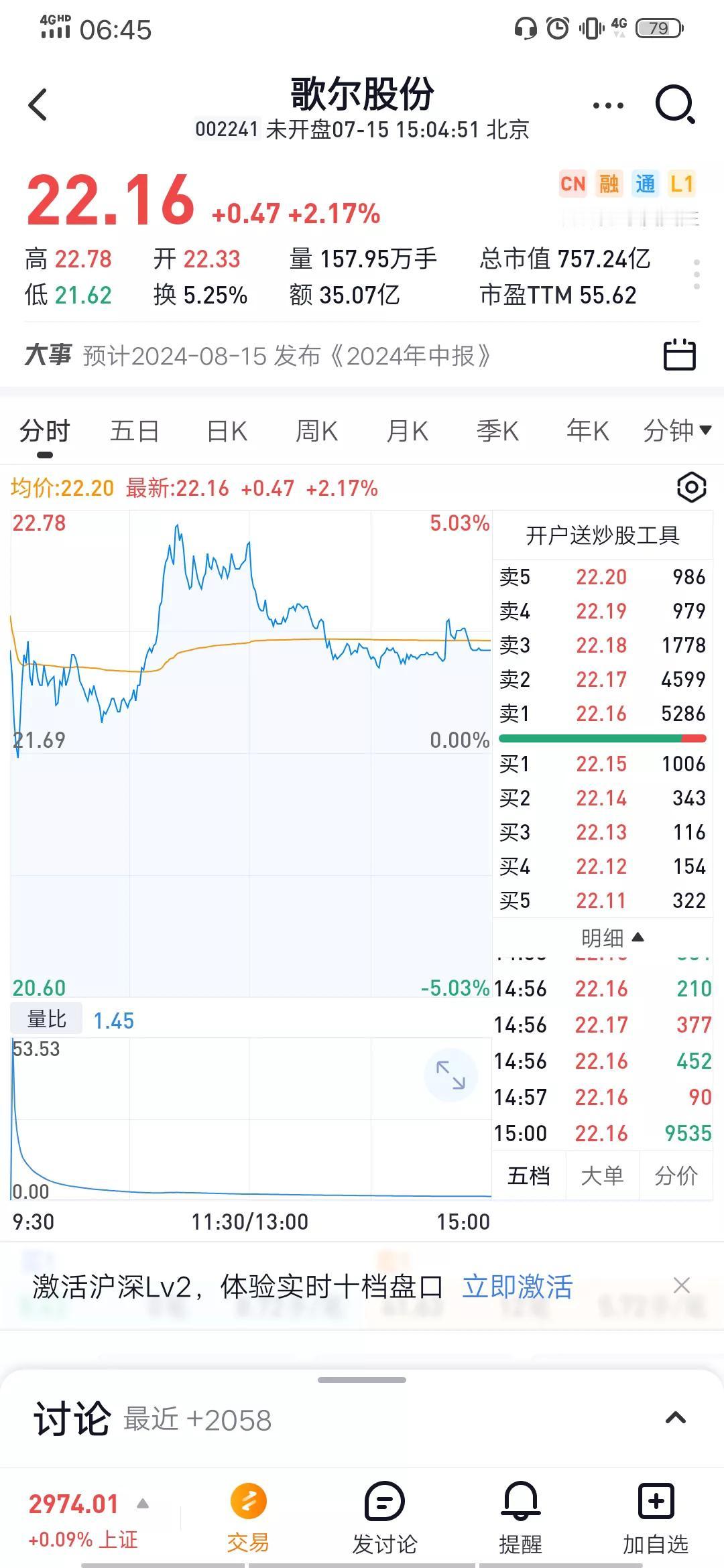Collapse the 明细 trade details
The height and width of the screenshot is (1568, 724).
[612, 937]
